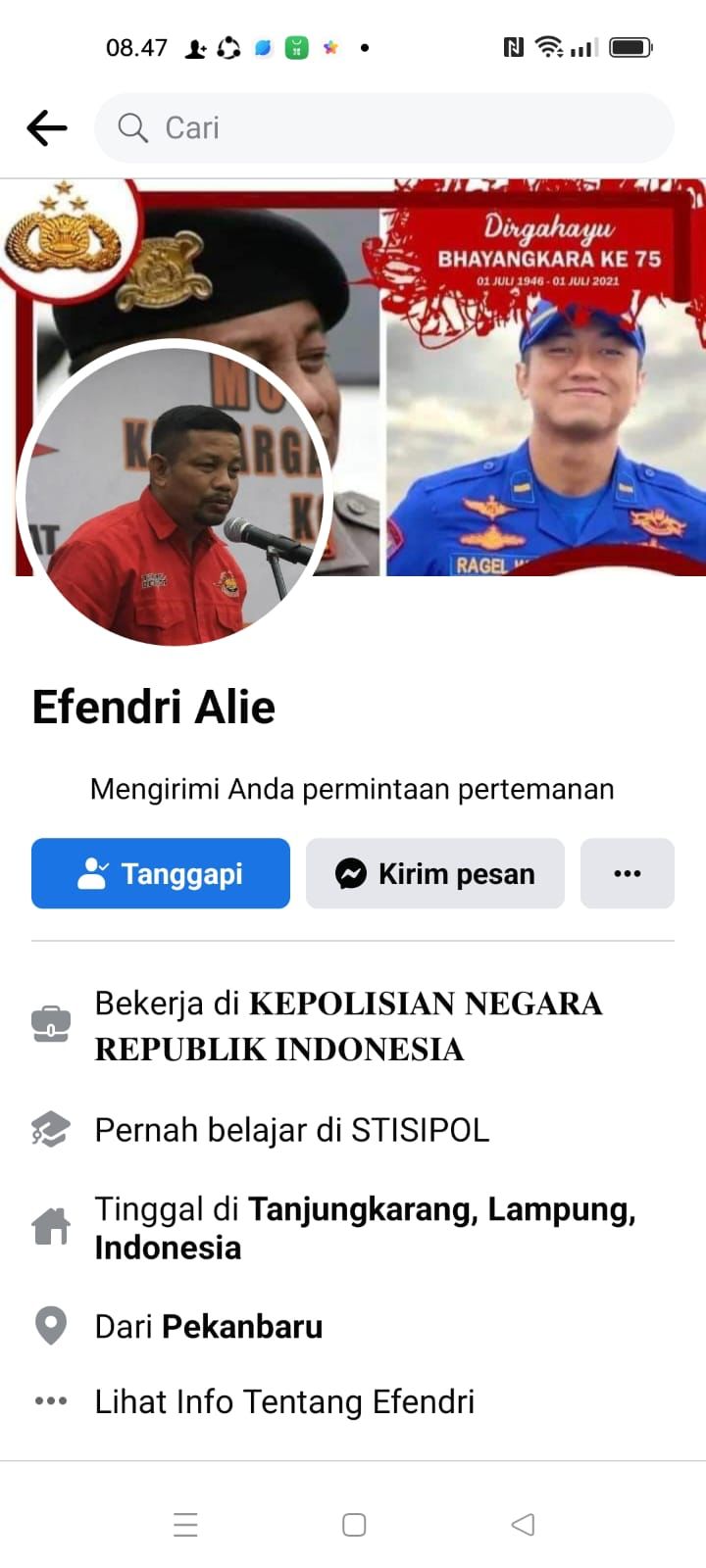
Task: Open recent apps from the navigation bar
Action: [185, 1525]
